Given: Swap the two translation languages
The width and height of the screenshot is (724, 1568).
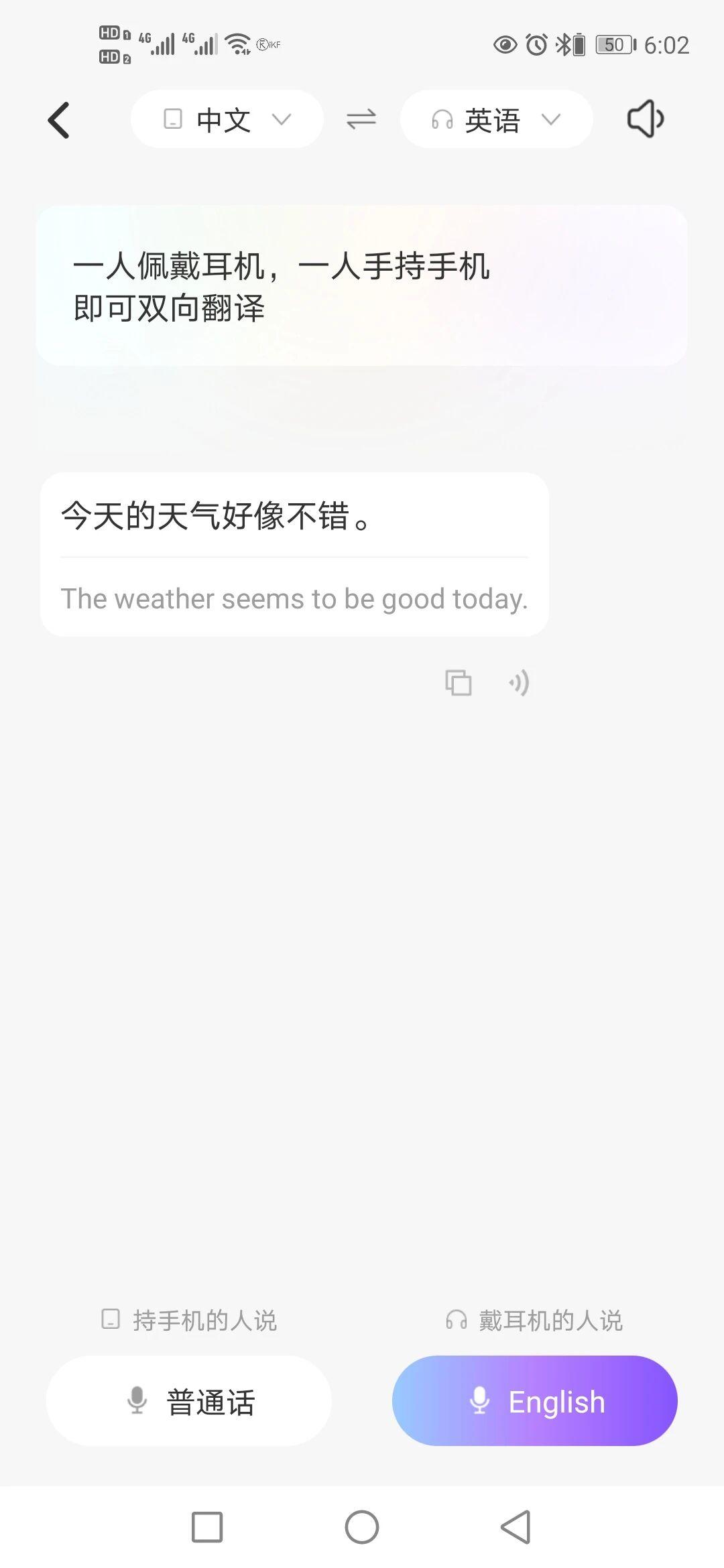Looking at the screenshot, I should click(x=361, y=120).
